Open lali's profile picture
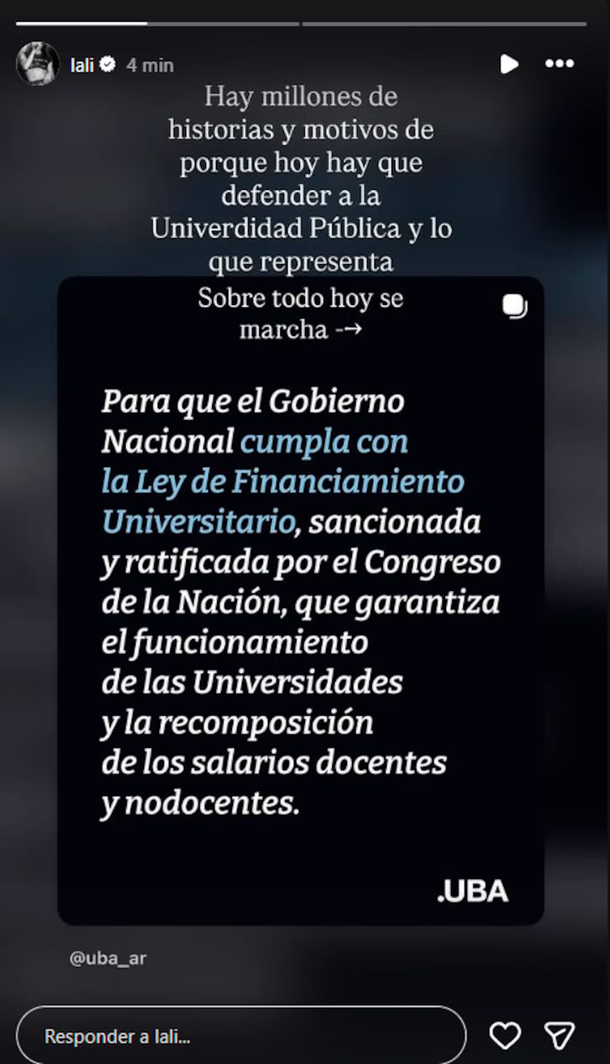This screenshot has height=1064, width=610. 37,64
